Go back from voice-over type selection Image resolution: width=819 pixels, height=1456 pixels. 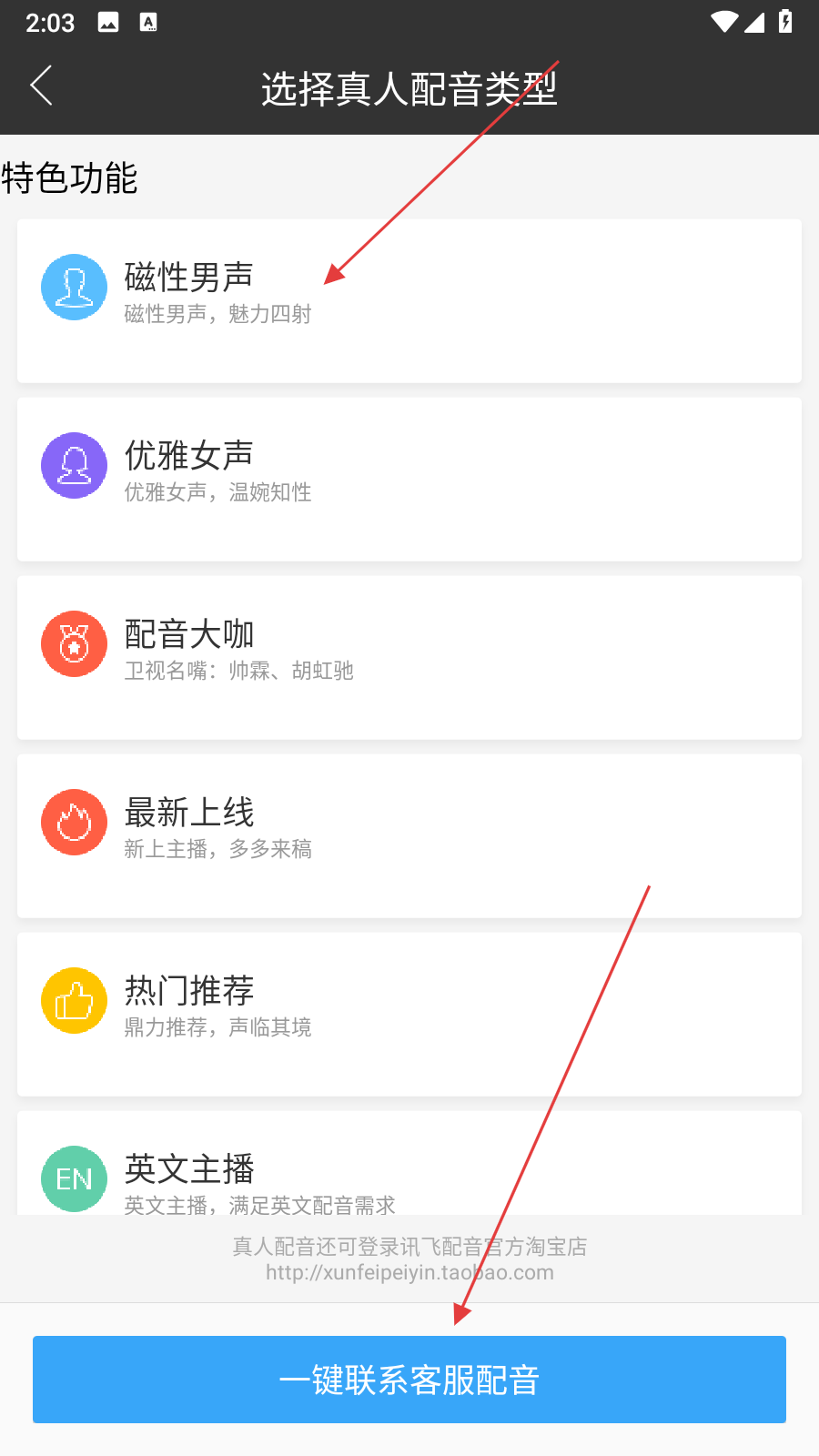click(42, 86)
